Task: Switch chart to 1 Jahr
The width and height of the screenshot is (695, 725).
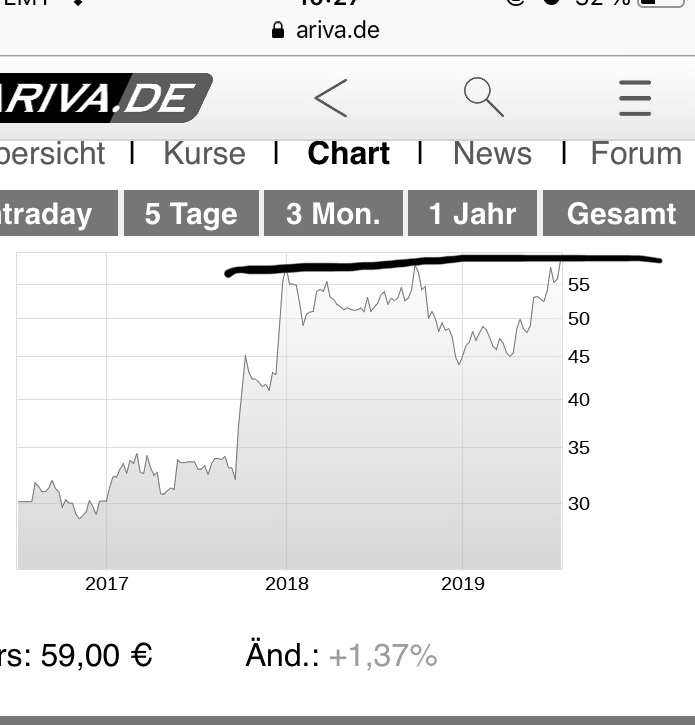Action: coord(472,214)
